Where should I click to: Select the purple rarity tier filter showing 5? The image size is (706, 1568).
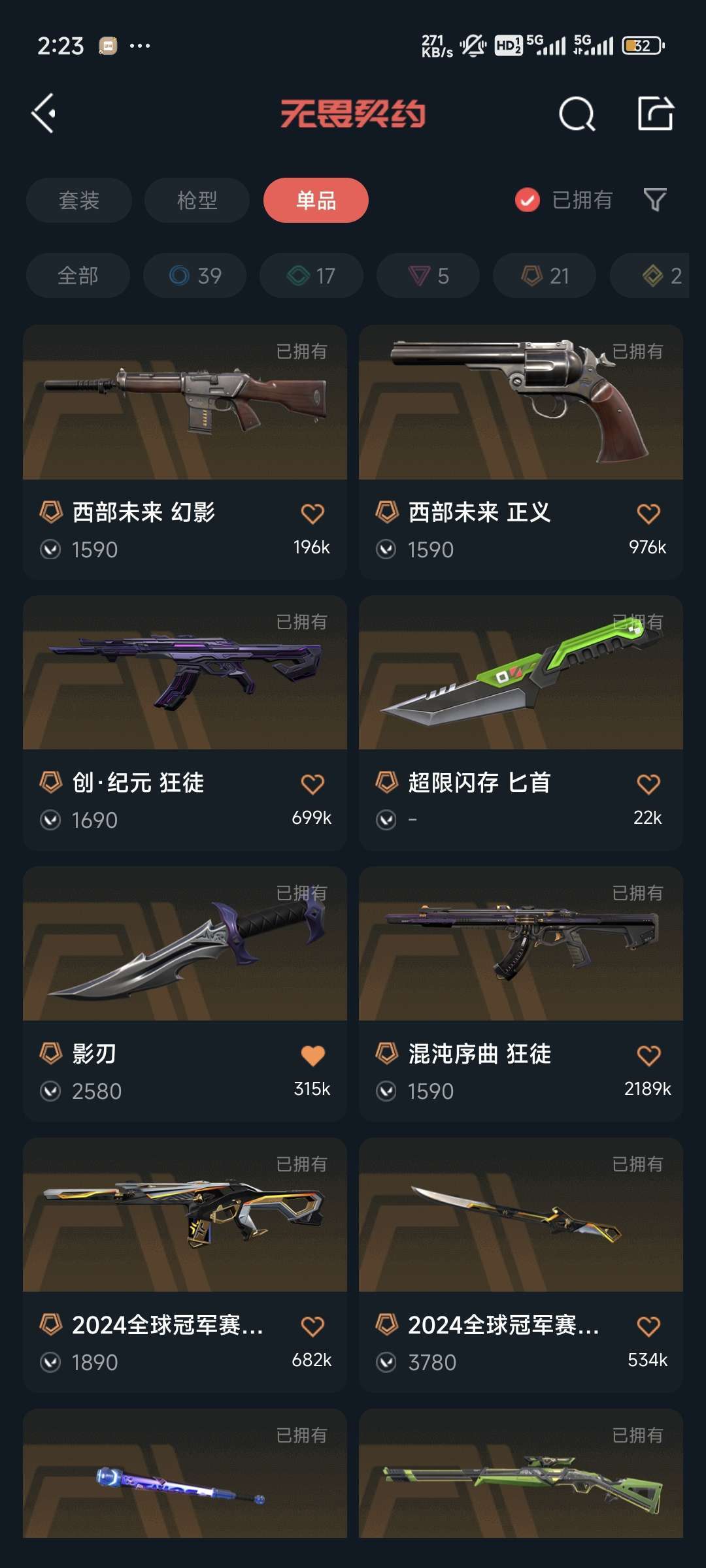pyautogui.click(x=427, y=275)
